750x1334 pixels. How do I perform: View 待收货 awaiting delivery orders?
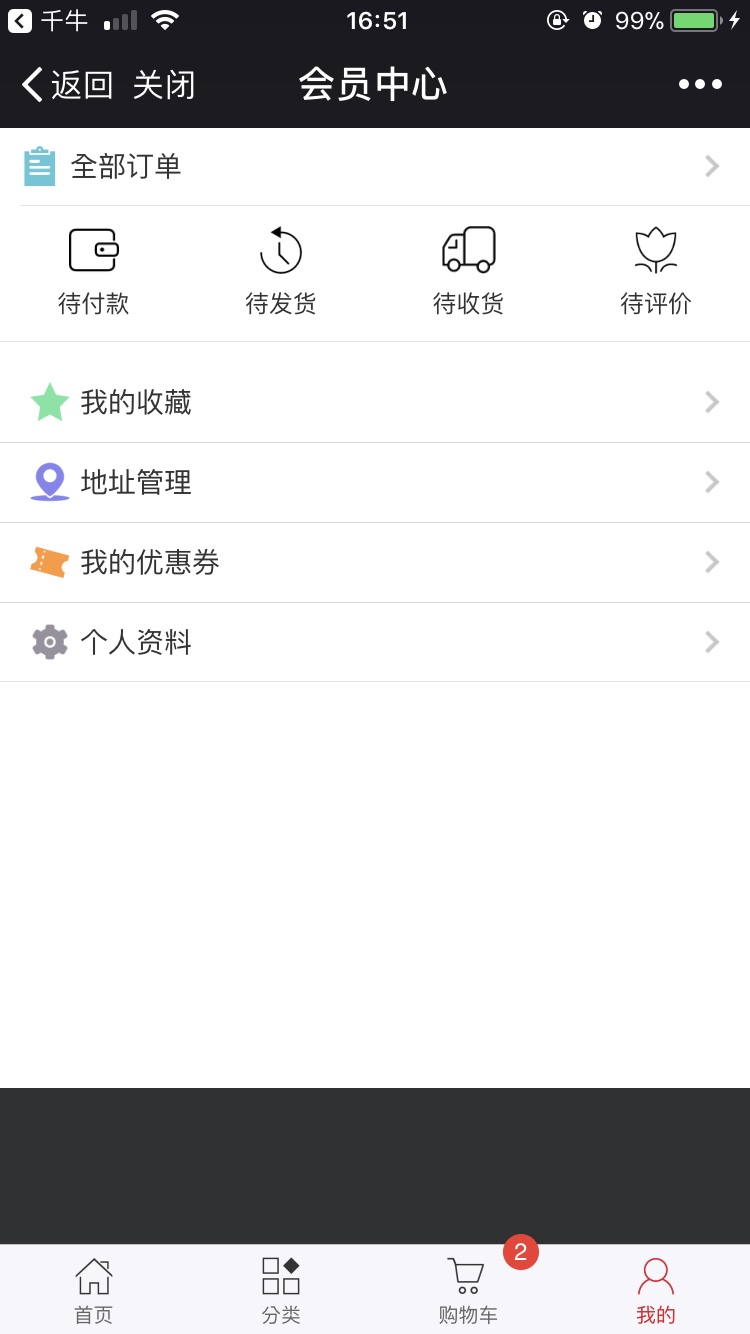coord(468,272)
